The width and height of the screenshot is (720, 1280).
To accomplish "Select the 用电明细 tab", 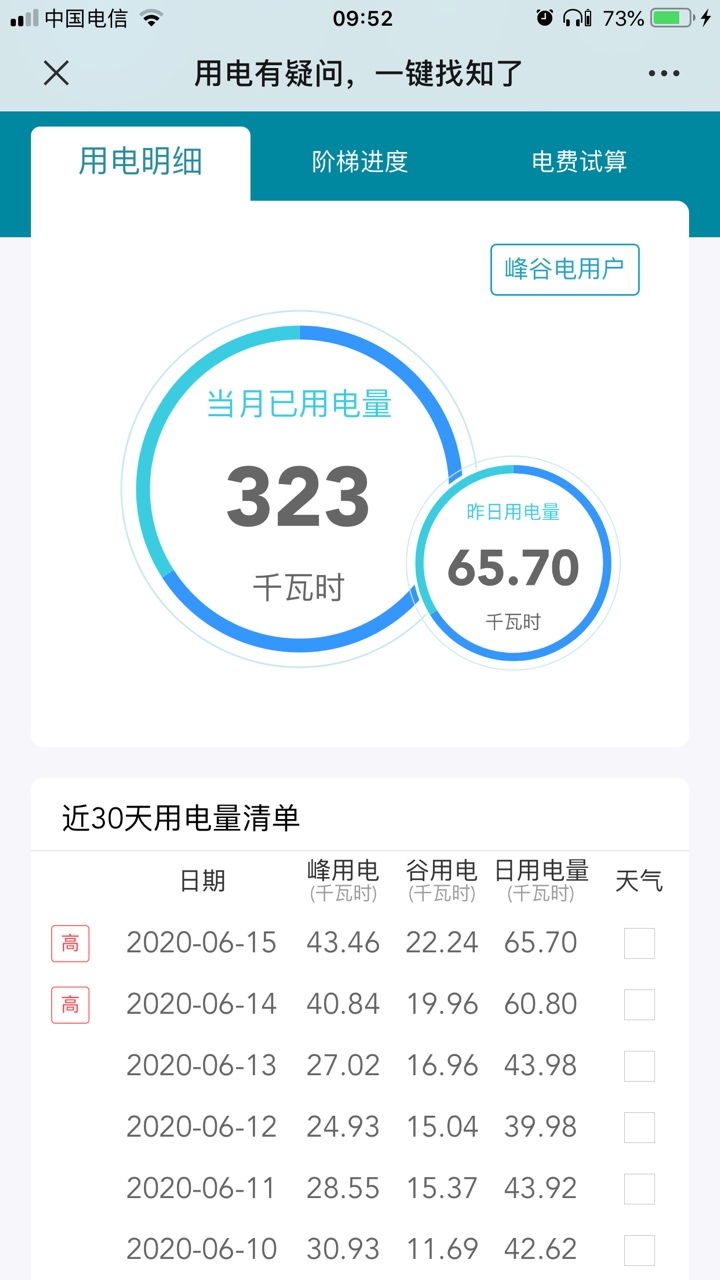I will coord(140,162).
